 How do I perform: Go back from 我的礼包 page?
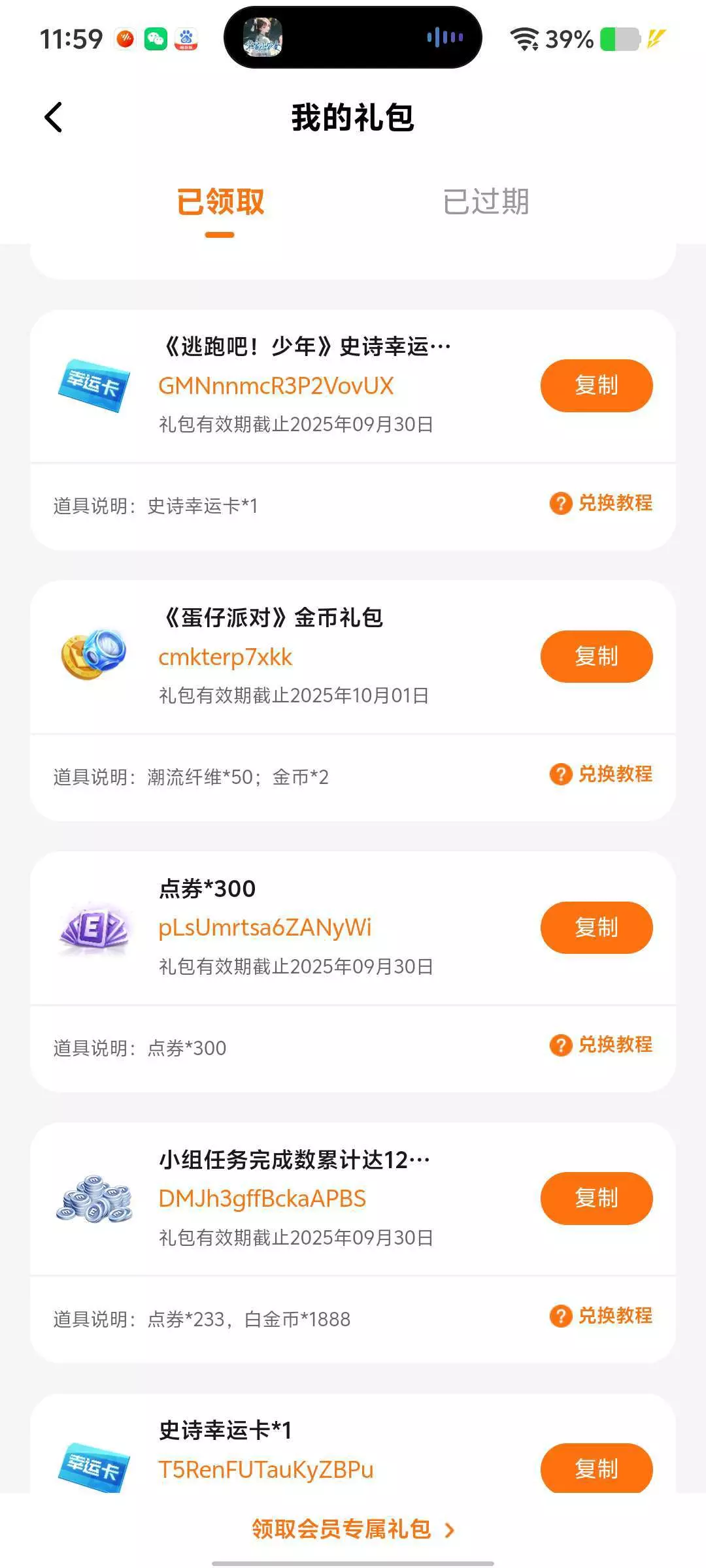coord(54,118)
